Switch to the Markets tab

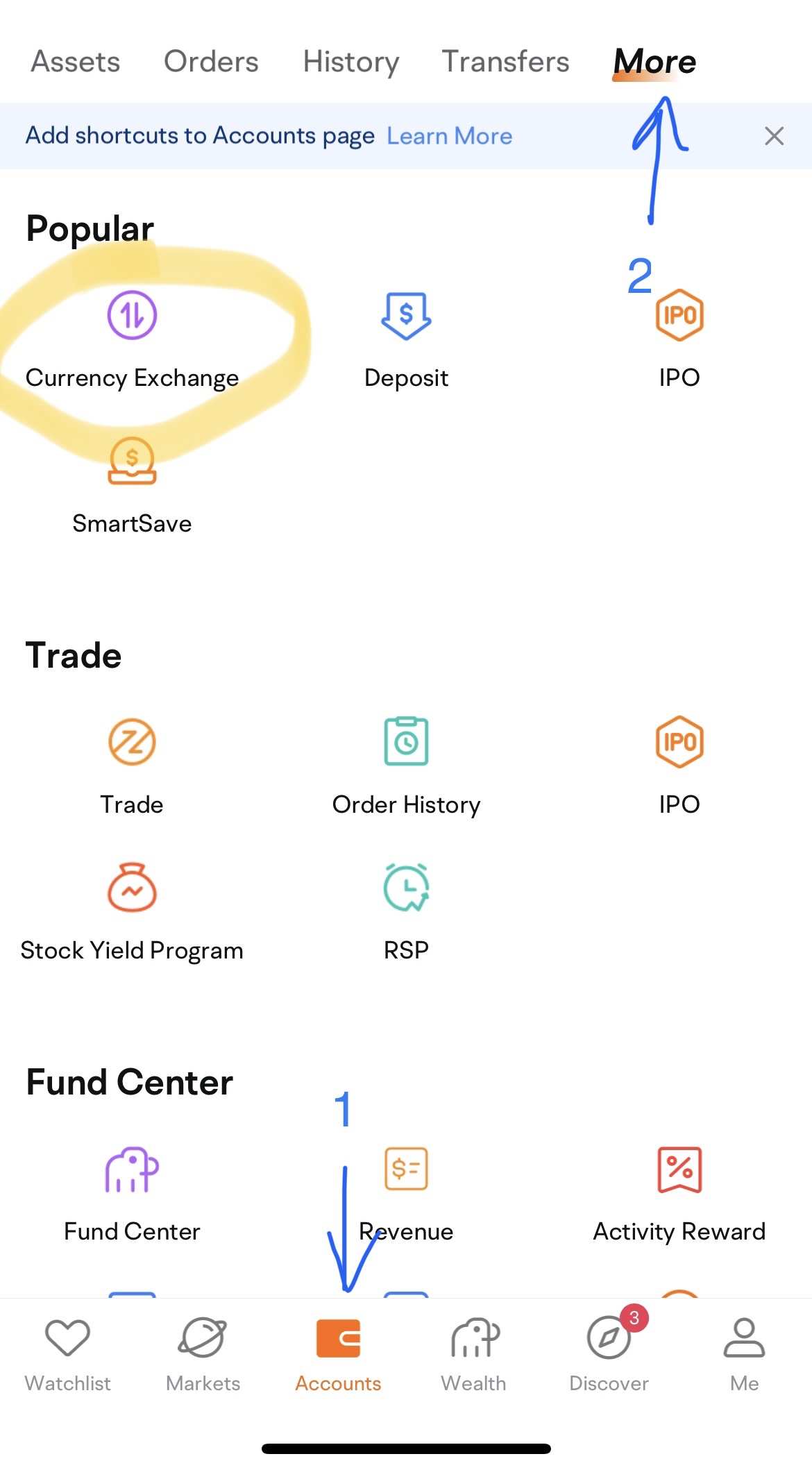pos(203,1355)
